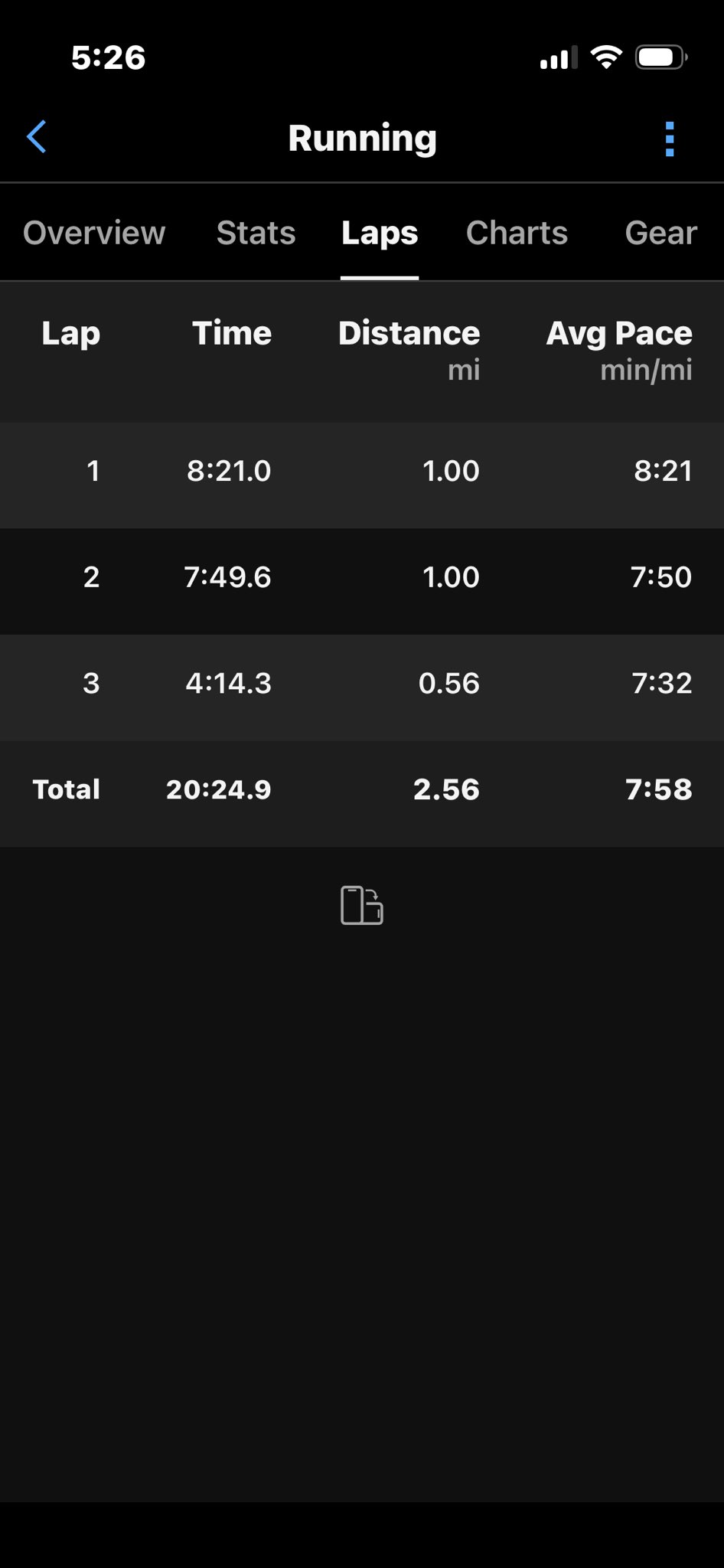The height and width of the screenshot is (1568, 724).
Task: Tap the rotate device icon below the table
Action: click(362, 906)
